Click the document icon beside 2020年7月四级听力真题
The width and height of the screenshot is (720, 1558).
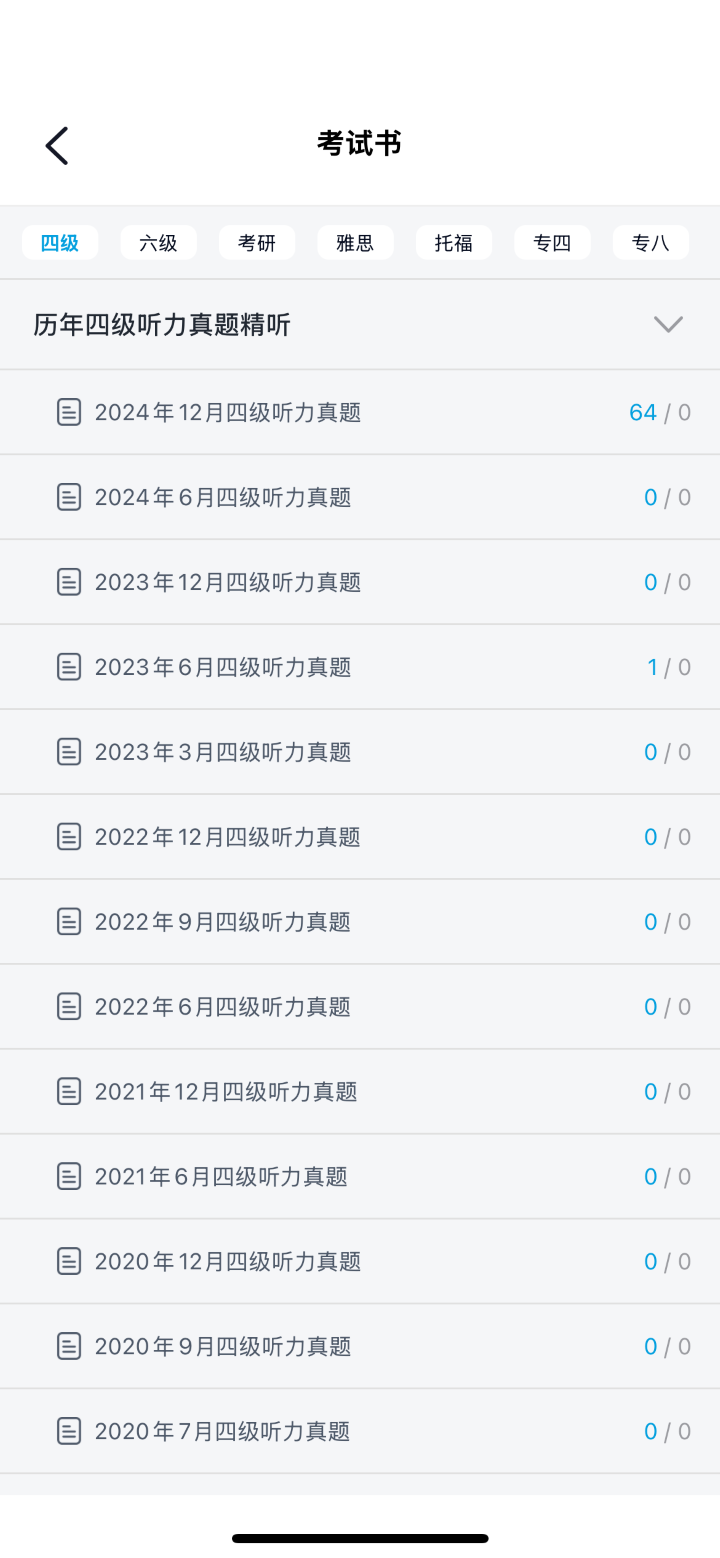[68, 1431]
